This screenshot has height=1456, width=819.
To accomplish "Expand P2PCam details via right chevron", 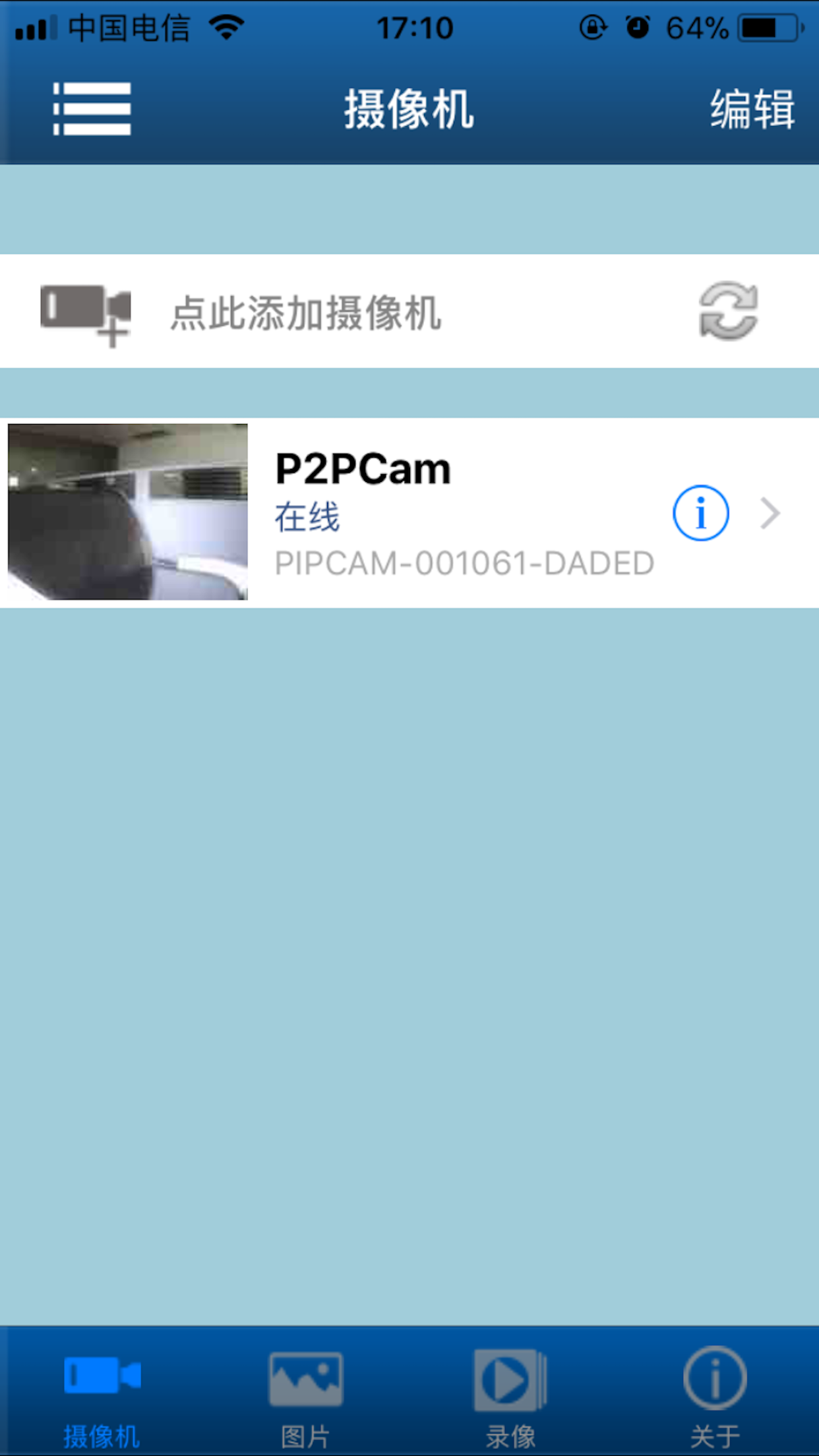I will pyautogui.click(x=770, y=513).
